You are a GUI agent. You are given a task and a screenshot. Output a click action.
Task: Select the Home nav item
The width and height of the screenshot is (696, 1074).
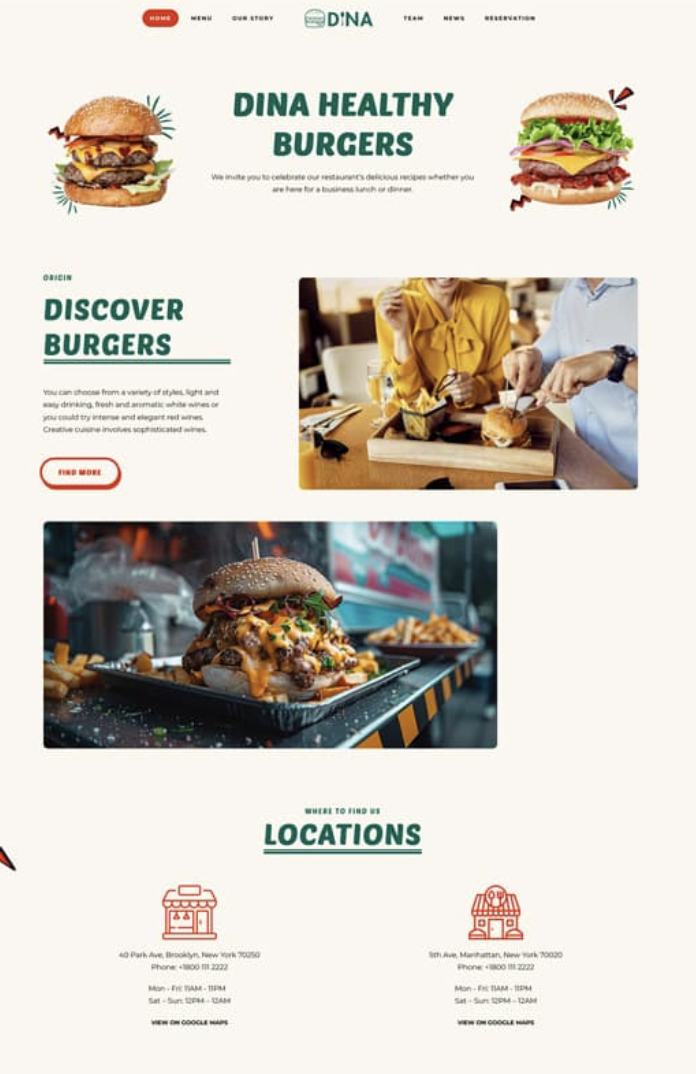[160, 18]
